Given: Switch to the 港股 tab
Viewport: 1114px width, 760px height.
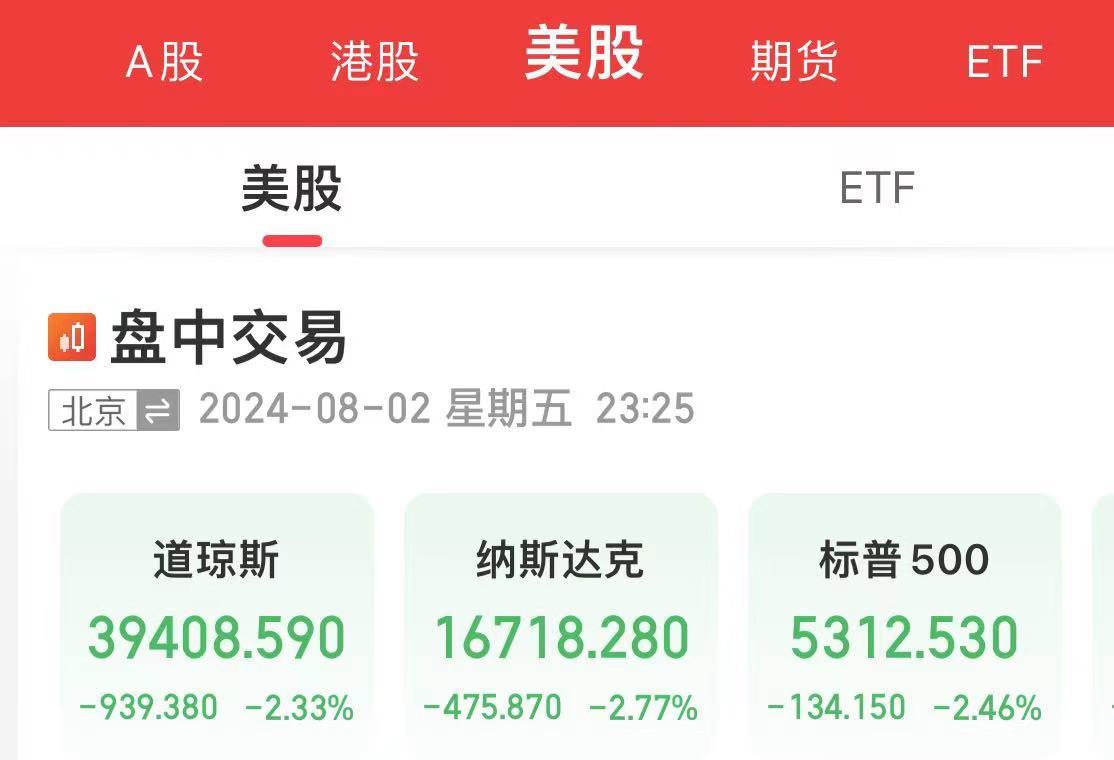Looking at the screenshot, I should (375, 62).
